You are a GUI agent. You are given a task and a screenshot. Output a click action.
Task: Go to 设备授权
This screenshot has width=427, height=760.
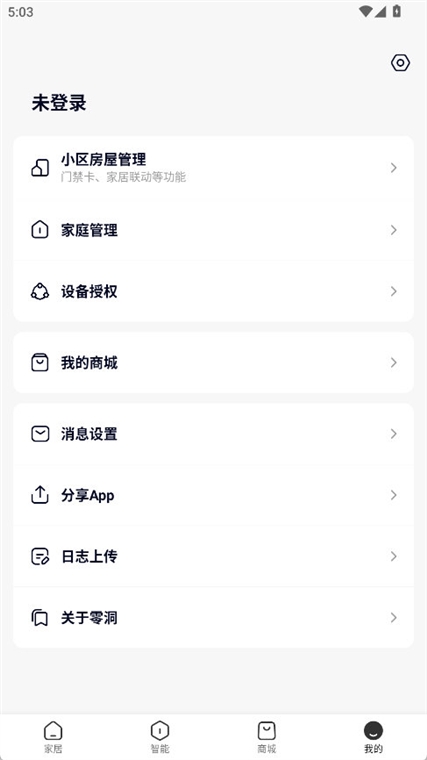213,291
